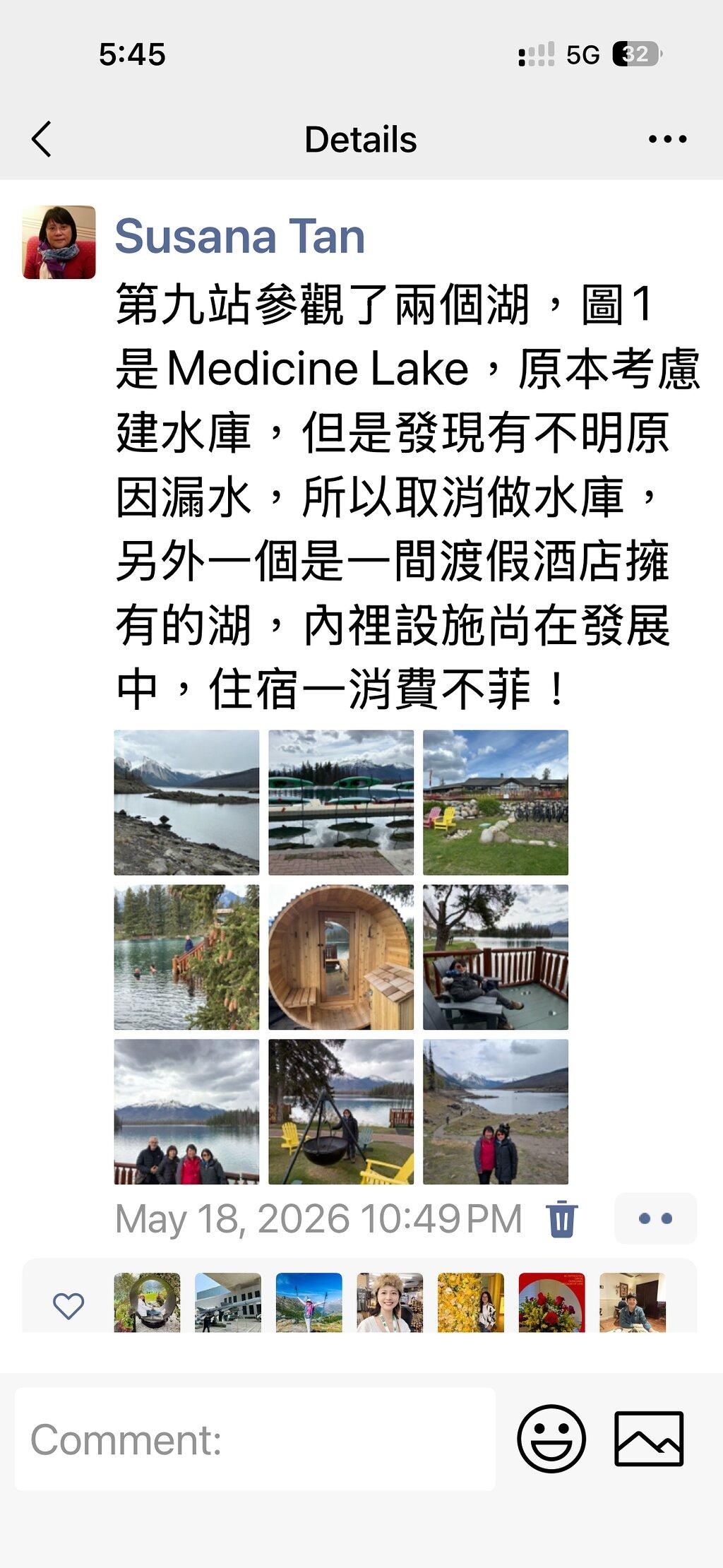Open the photo of swimmers in the lake
Image resolution: width=723 pixels, height=1568 pixels.
tap(186, 957)
